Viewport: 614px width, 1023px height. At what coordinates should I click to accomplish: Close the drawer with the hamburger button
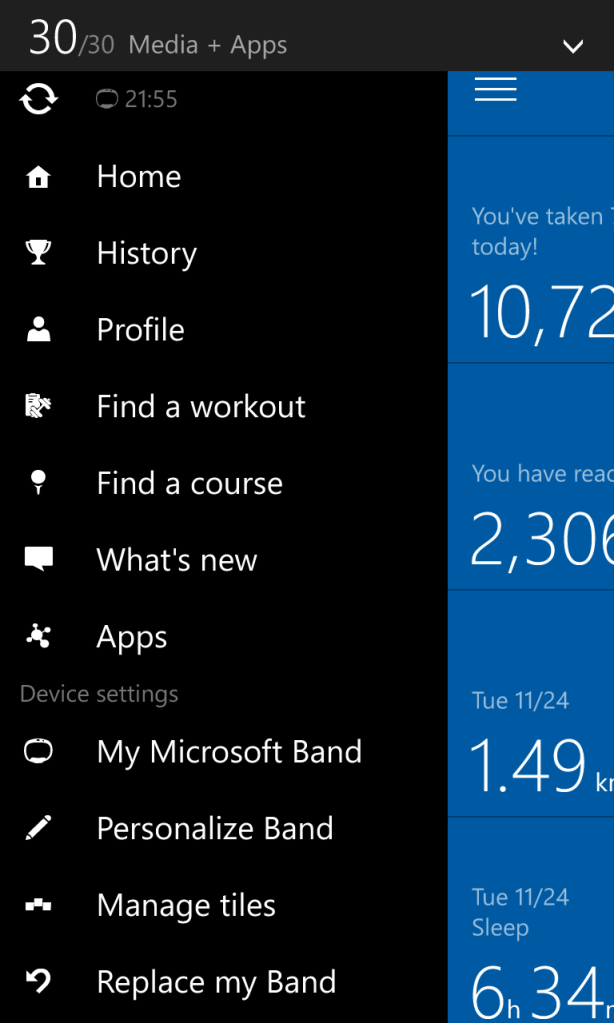pyautogui.click(x=495, y=90)
